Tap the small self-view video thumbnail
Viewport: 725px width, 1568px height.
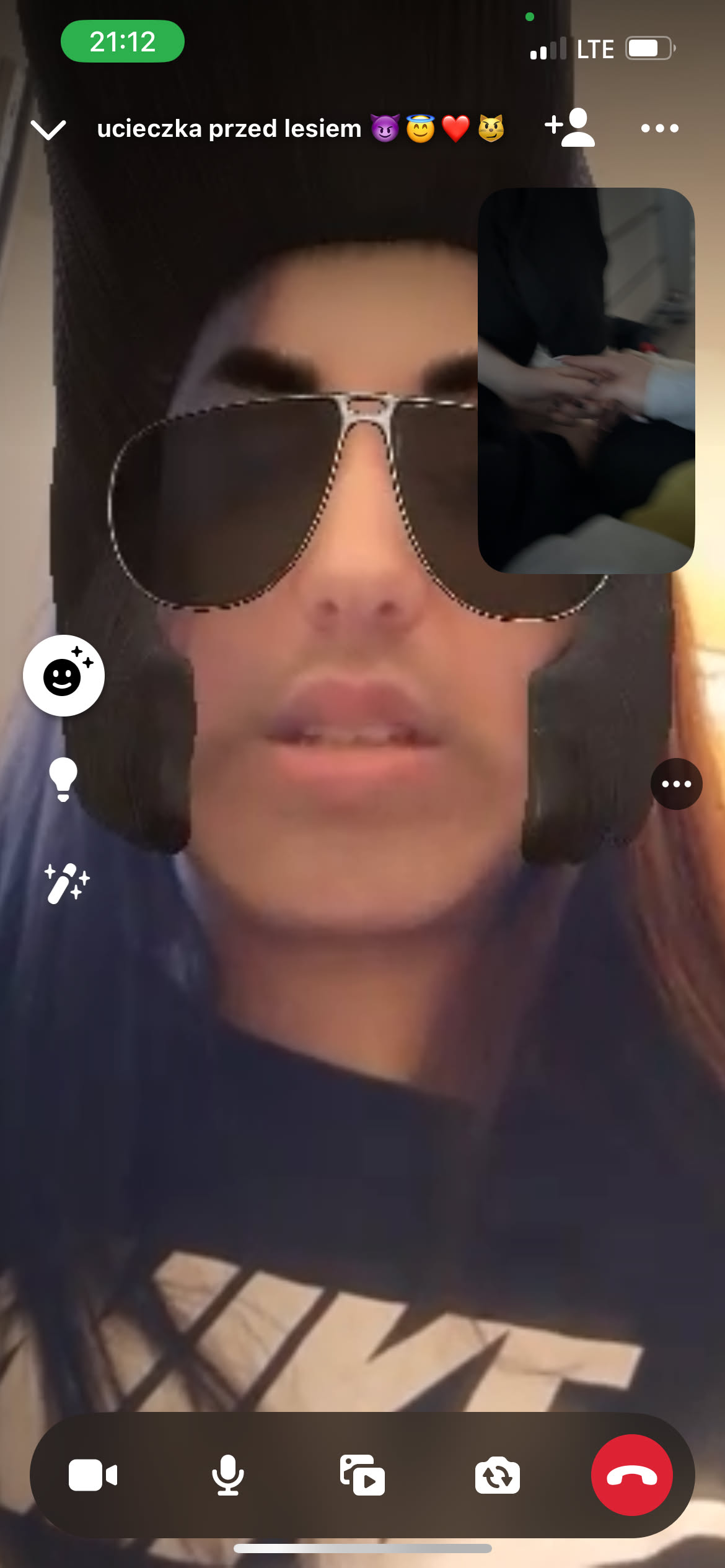coord(586,380)
